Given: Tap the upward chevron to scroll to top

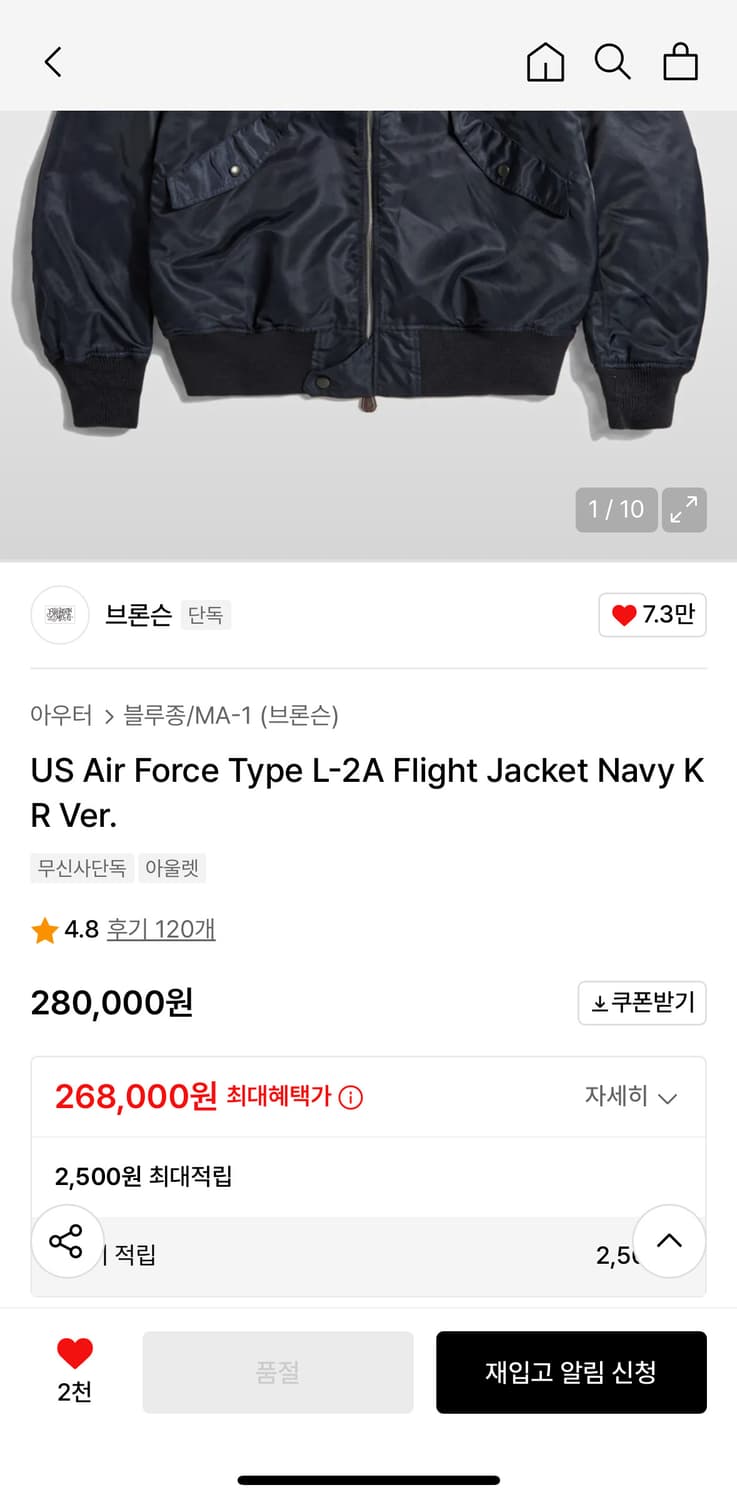Looking at the screenshot, I should click(x=668, y=1241).
